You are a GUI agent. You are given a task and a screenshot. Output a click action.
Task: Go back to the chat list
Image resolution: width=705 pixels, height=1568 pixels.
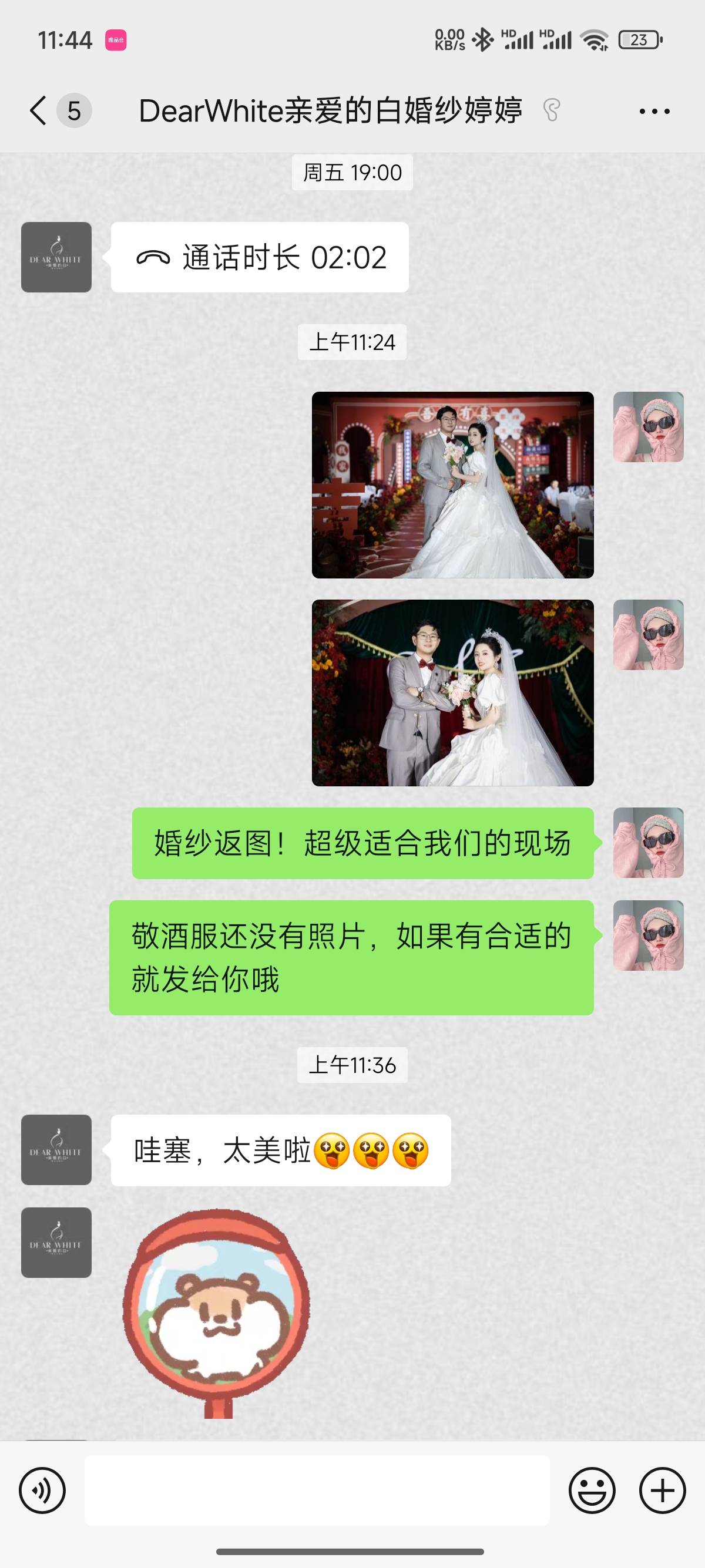point(39,111)
